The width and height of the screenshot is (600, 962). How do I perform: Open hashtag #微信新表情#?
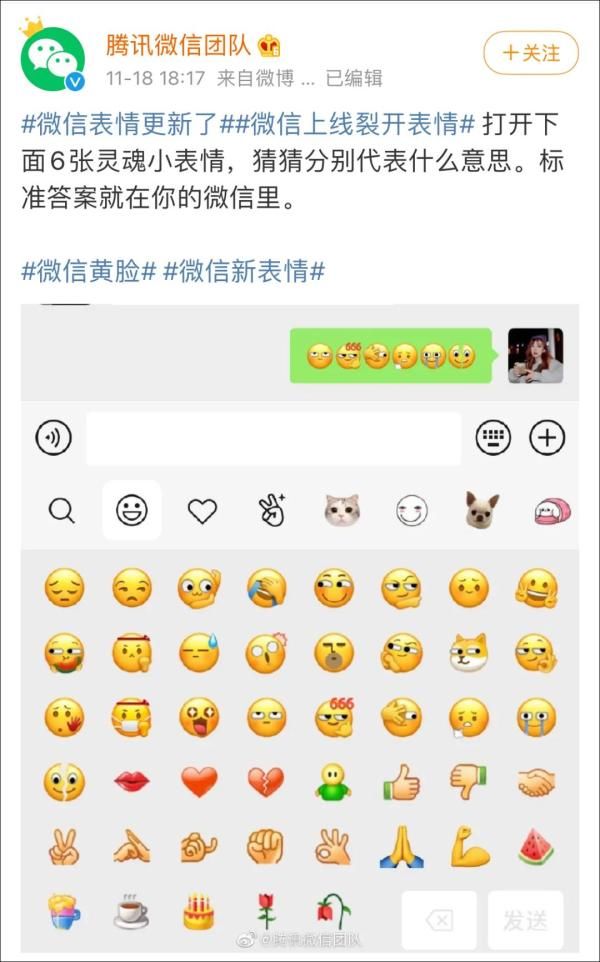coord(243,271)
